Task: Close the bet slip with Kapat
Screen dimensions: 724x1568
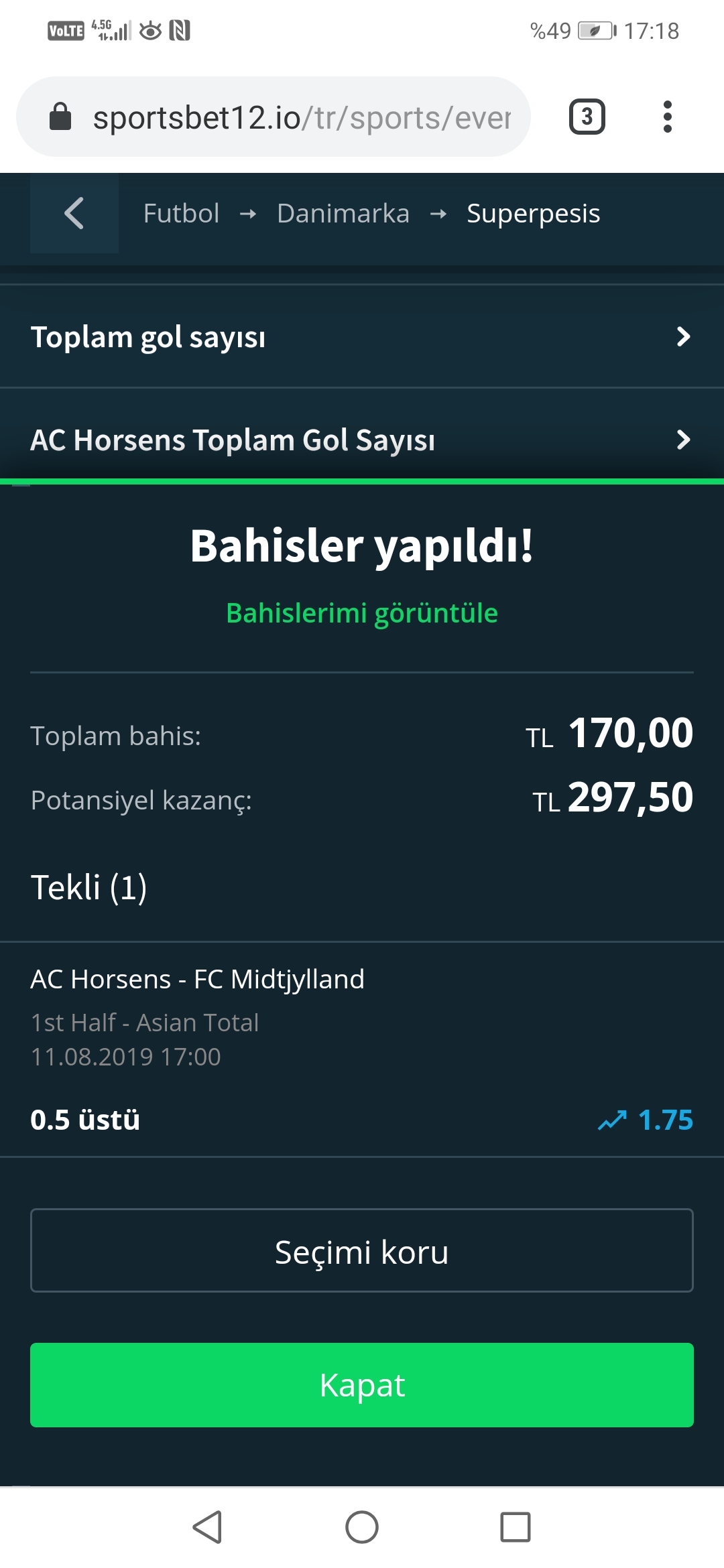Action: click(362, 1385)
